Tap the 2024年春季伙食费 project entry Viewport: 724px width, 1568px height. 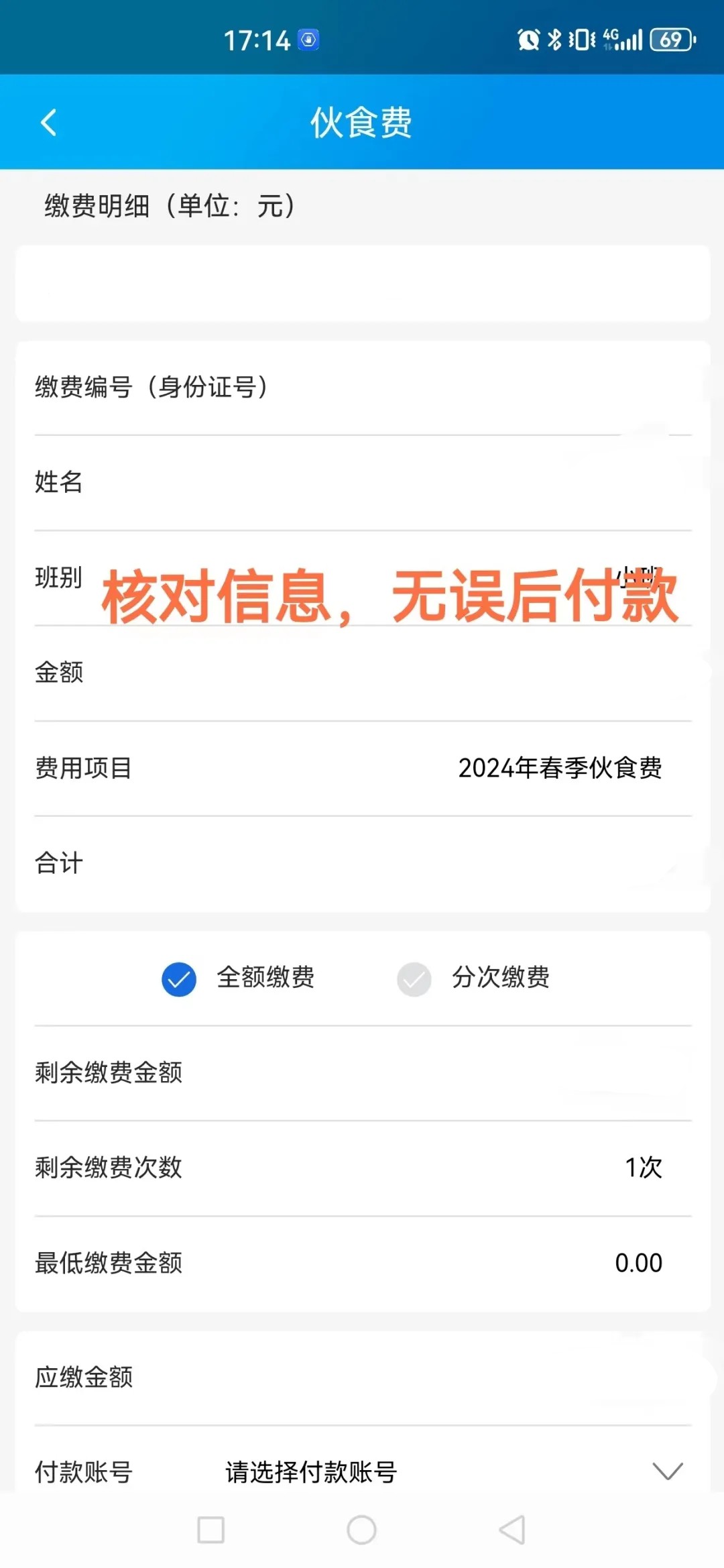[560, 769]
